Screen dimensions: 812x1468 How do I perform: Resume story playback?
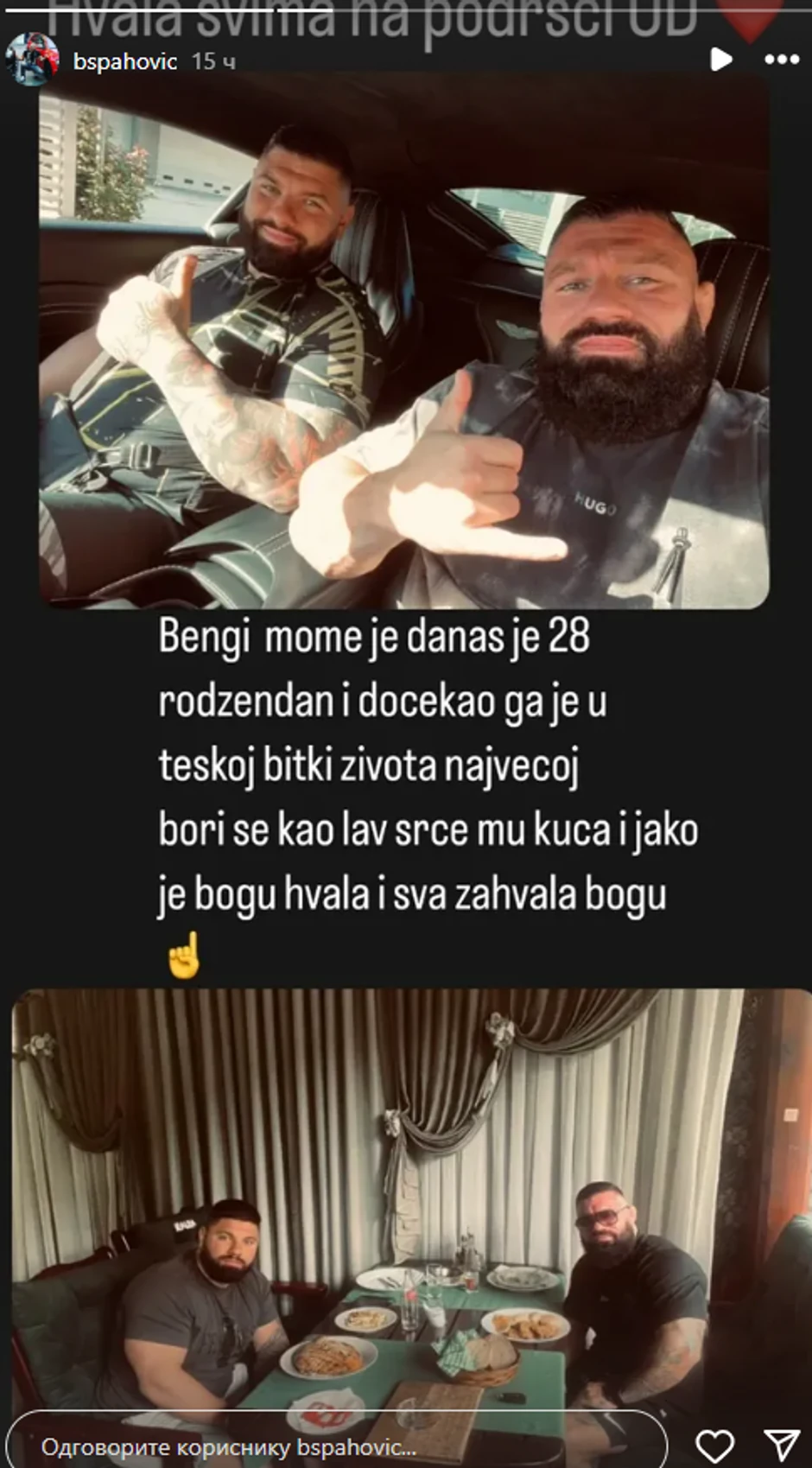tap(720, 59)
